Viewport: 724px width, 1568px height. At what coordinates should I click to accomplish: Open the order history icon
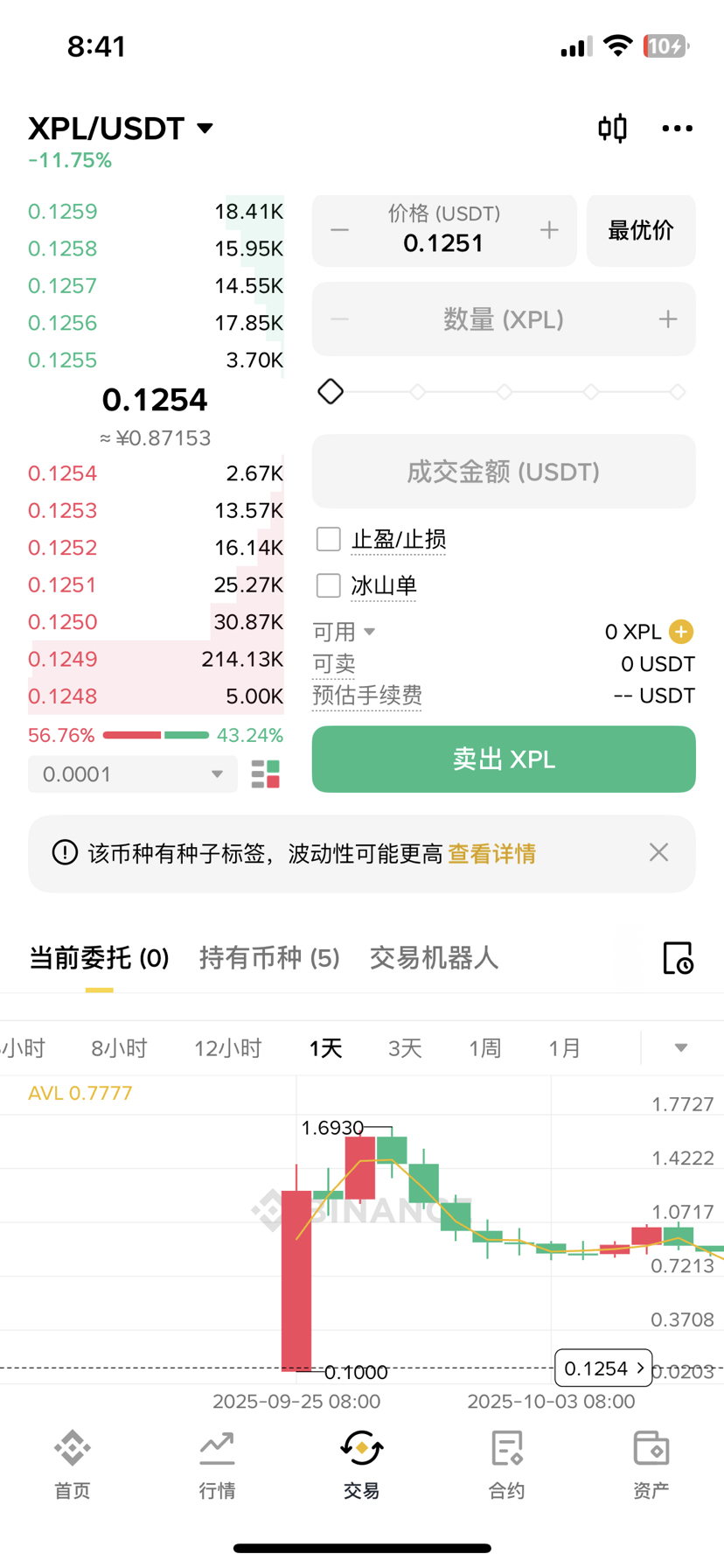(x=678, y=958)
